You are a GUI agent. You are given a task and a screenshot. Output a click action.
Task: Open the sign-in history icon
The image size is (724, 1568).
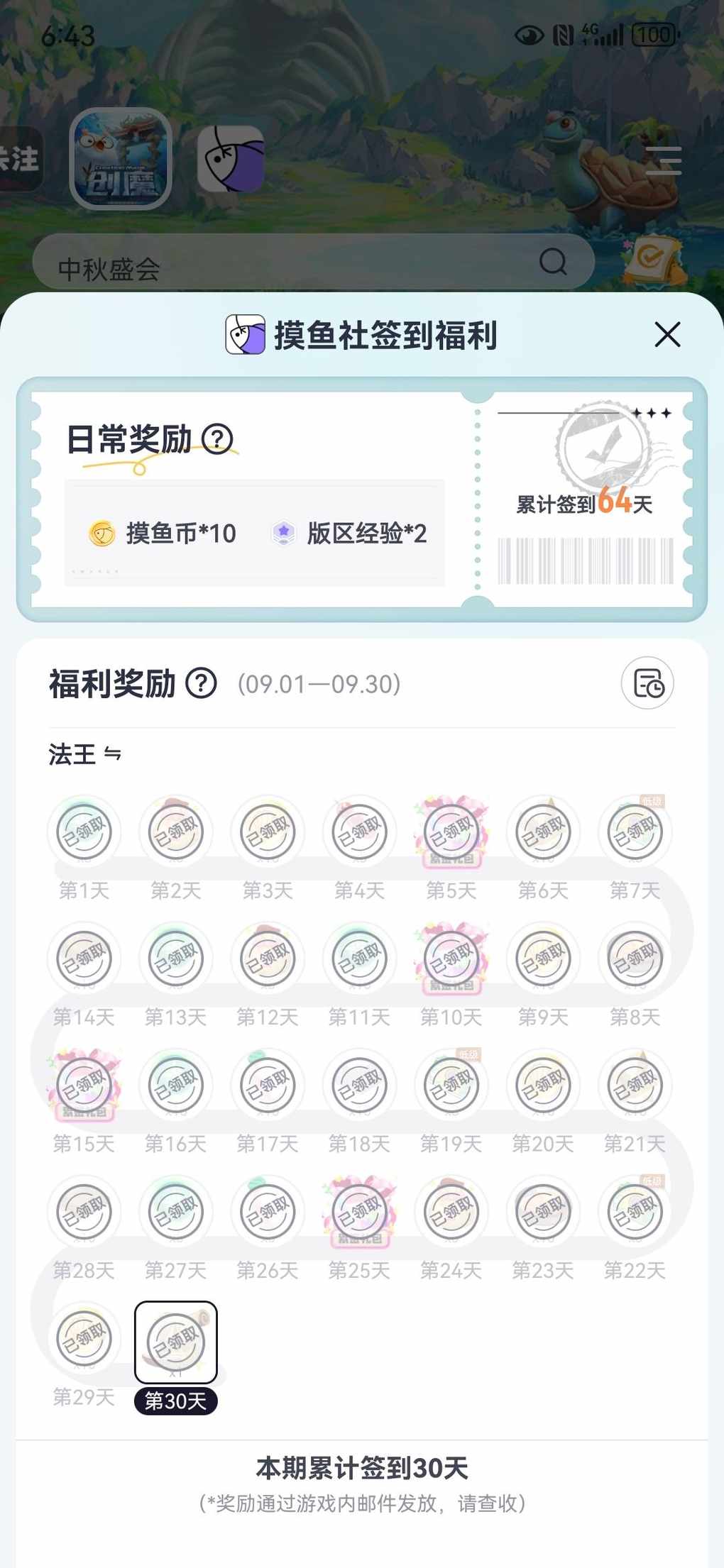(x=647, y=684)
